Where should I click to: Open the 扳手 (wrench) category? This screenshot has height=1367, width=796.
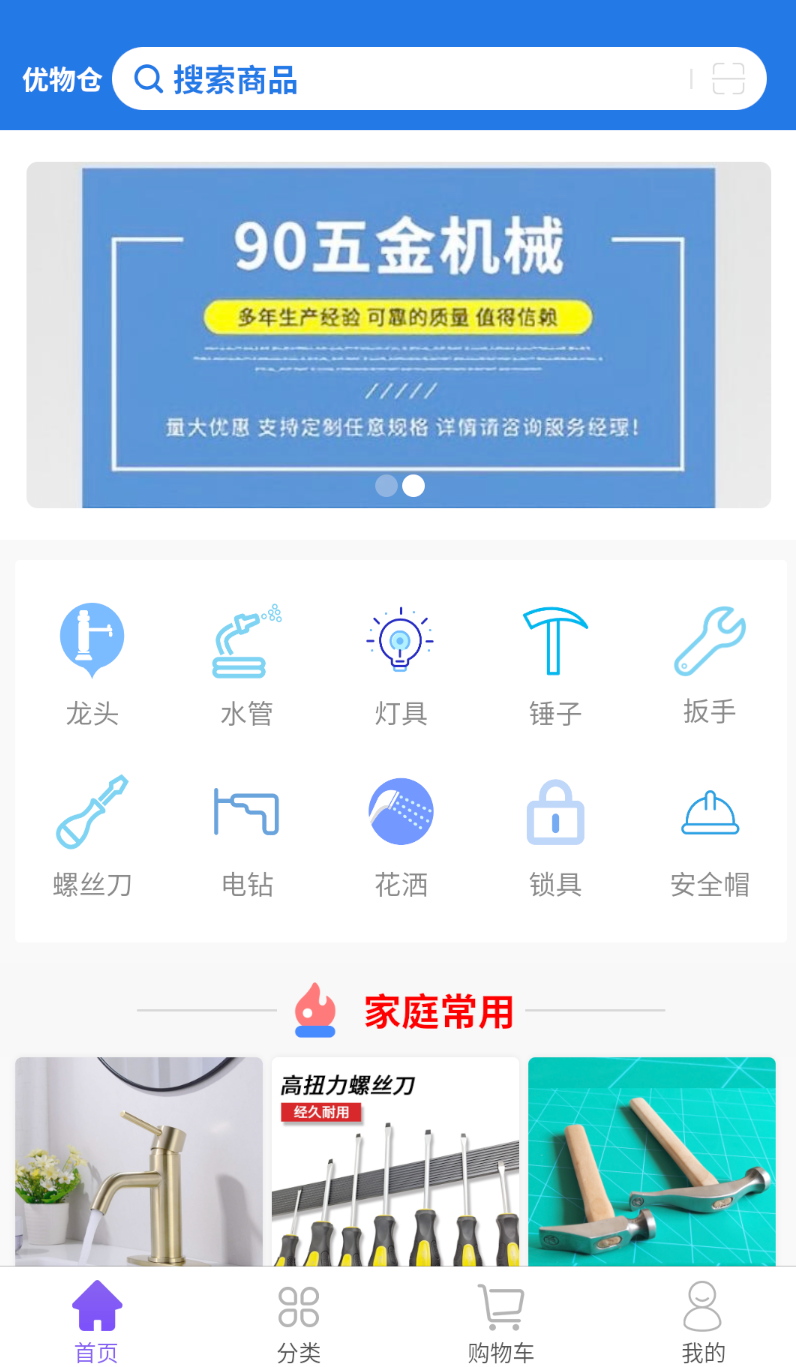point(709,639)
